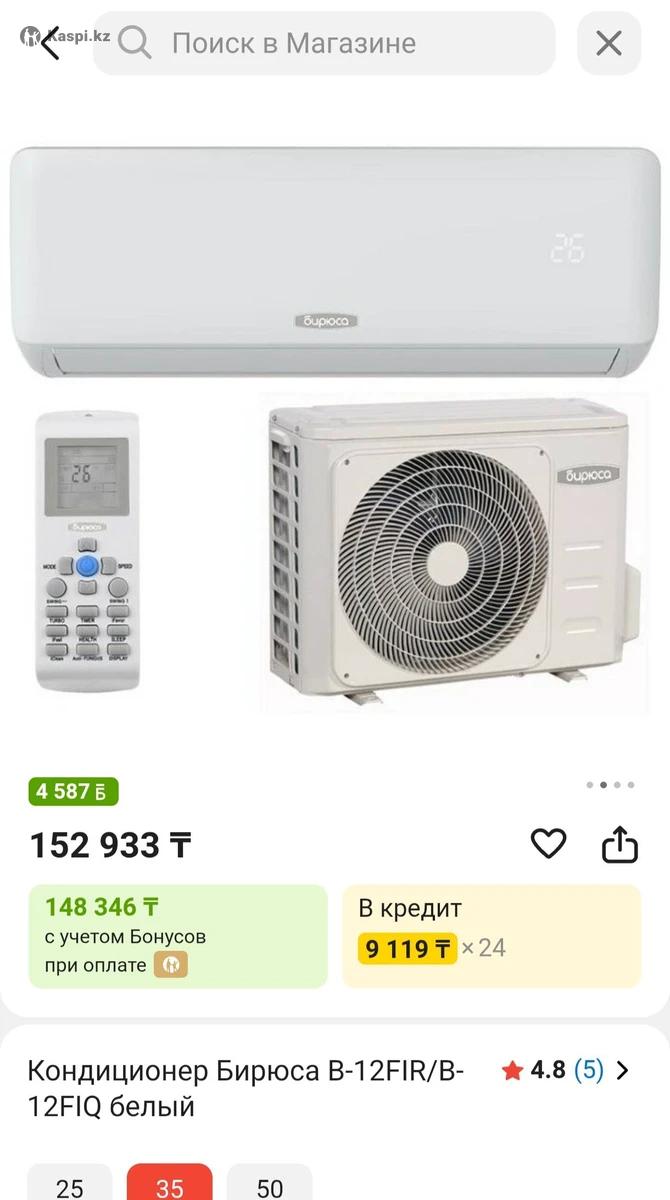670x1200 pixels.
Task: Share this product
Action: [620, 845]
